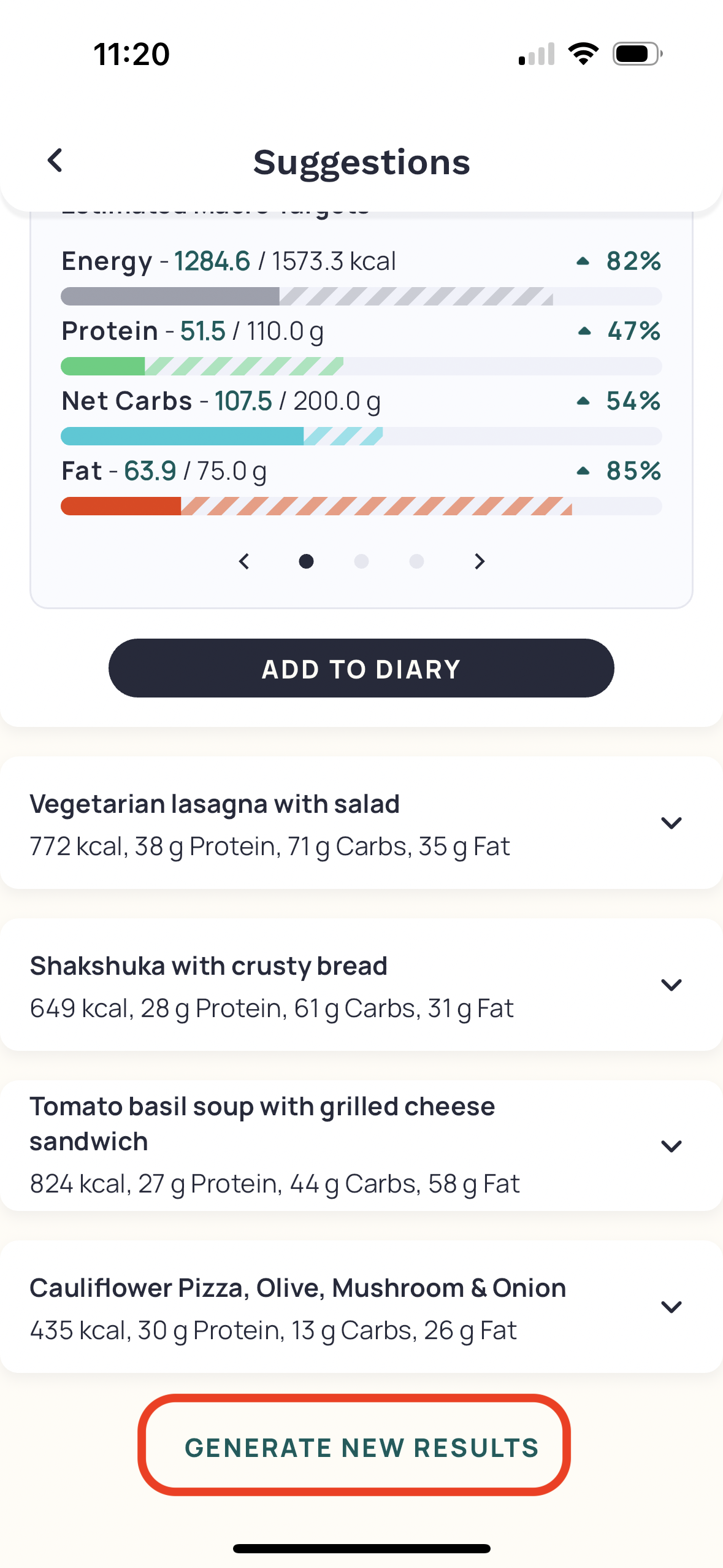Expand Vegetarian lasagna with salad
Screen dimensions: 723x1568
(671, 823)
